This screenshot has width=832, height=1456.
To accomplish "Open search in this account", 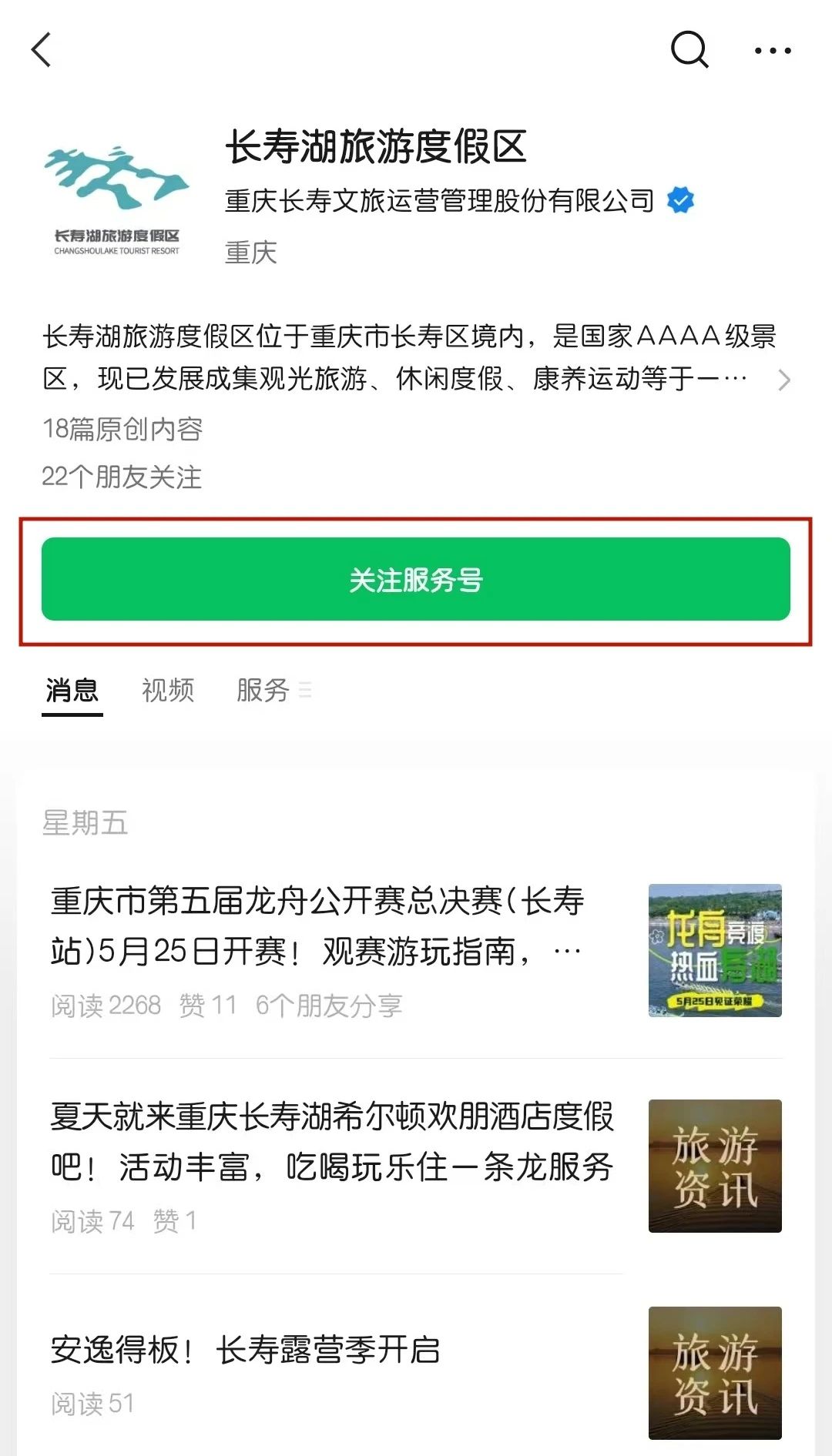I will (x=689, y=50).
